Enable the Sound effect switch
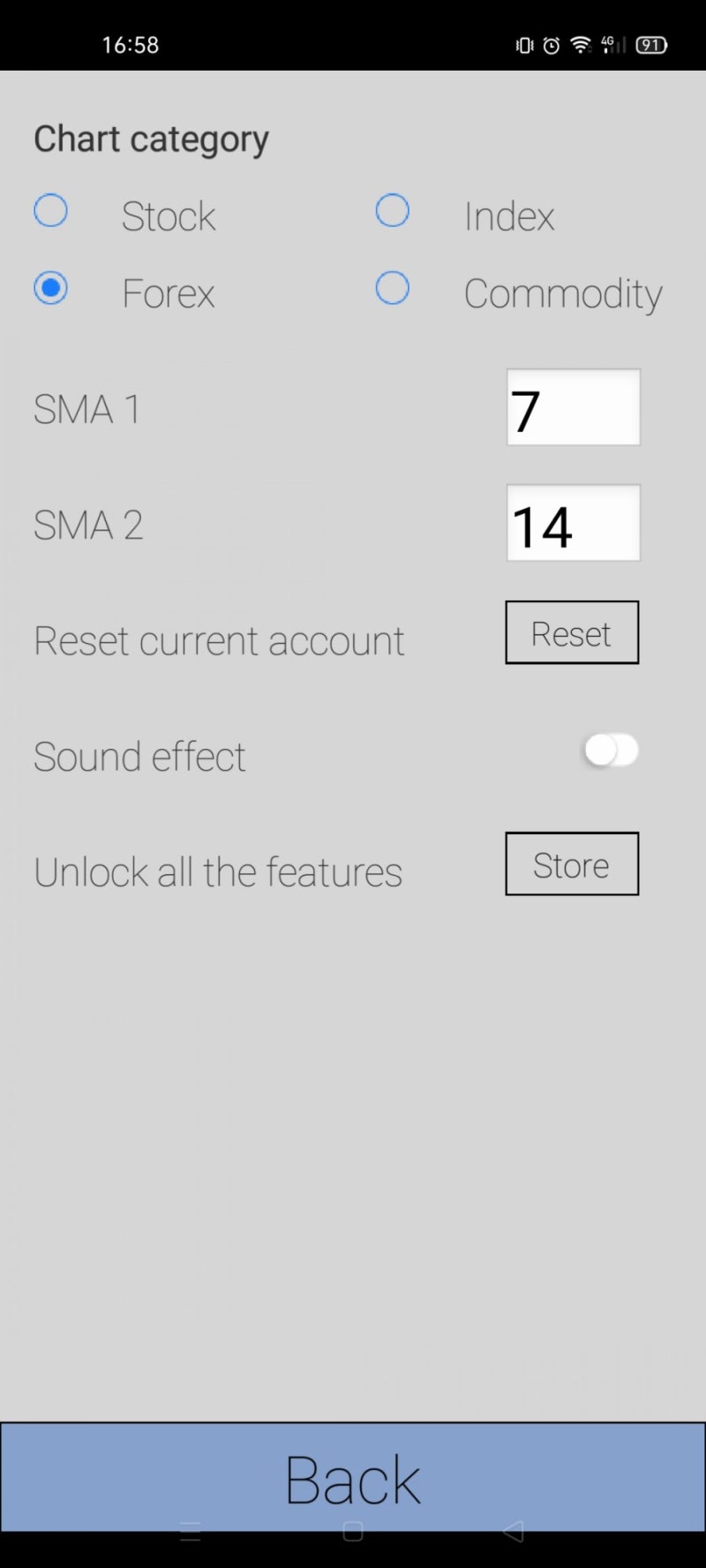706x1568 pixels. pyautogui.click(x=611, y=750)
